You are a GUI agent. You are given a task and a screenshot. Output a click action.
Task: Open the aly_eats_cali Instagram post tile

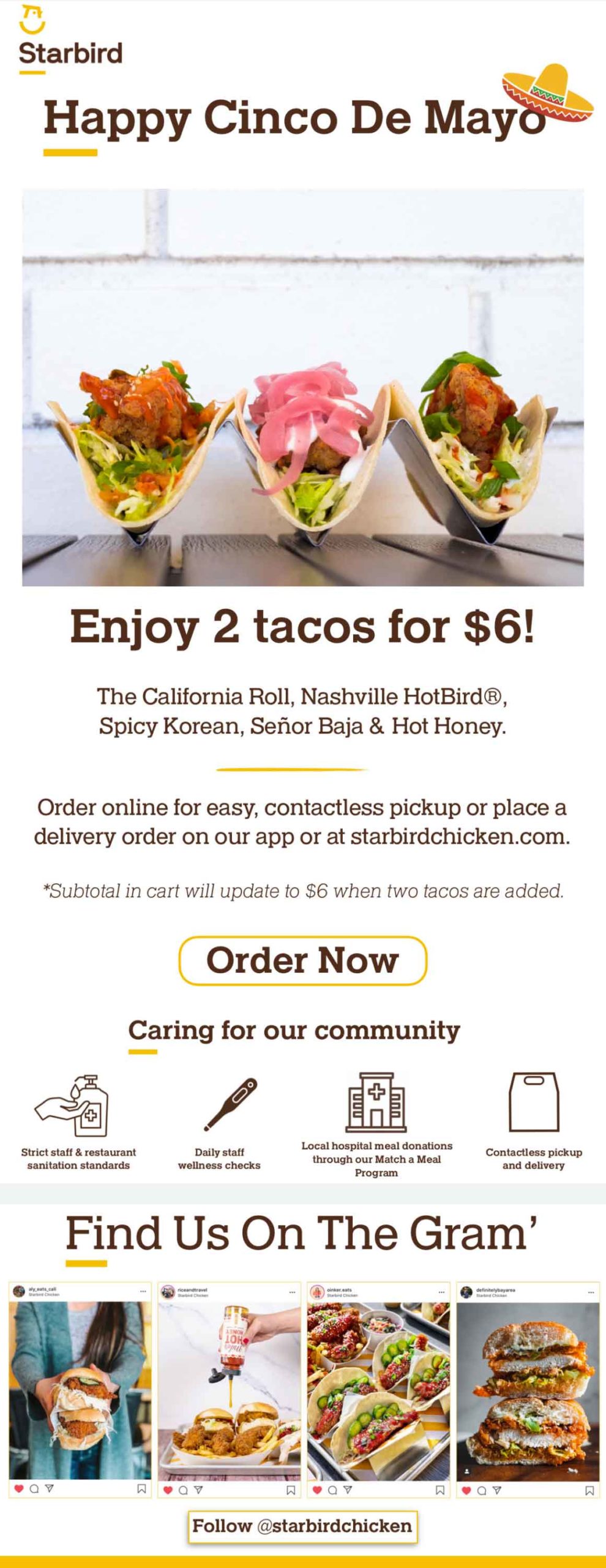(x=80, y=1390)
